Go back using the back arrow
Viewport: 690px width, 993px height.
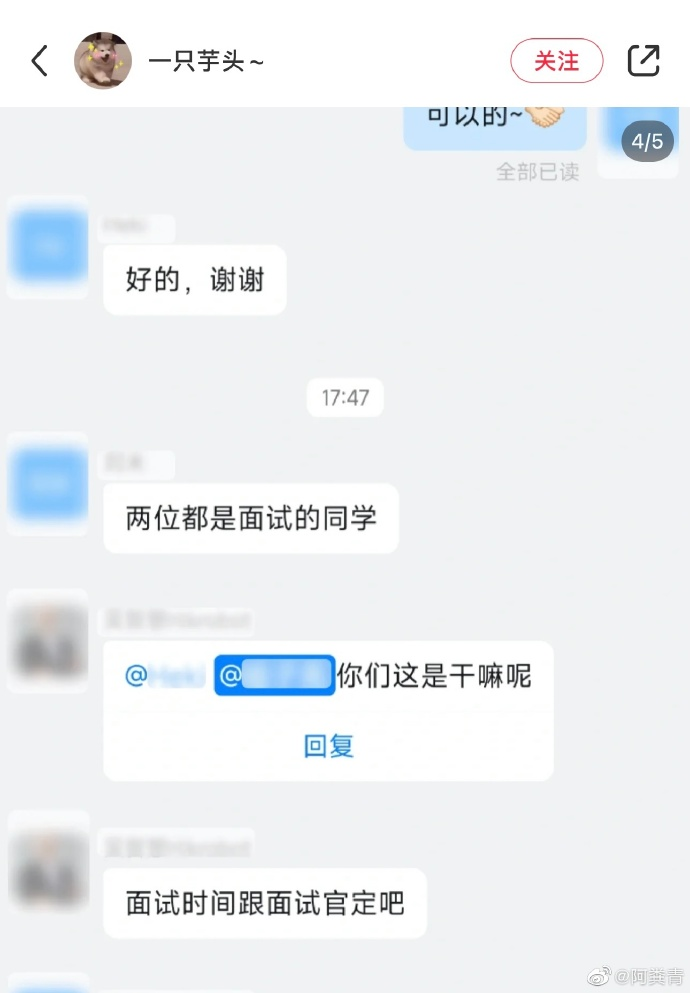click(x=39, y=61)
